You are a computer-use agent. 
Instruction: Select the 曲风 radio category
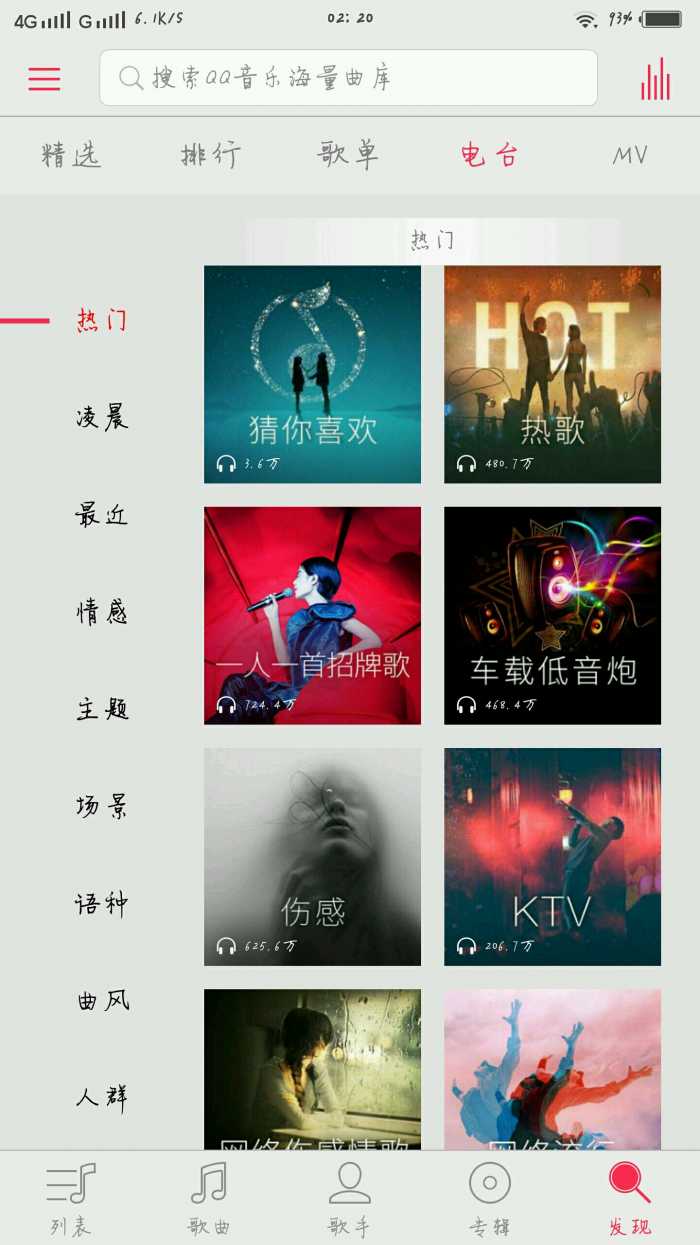pyautogui.click(x=102, y=1000)
